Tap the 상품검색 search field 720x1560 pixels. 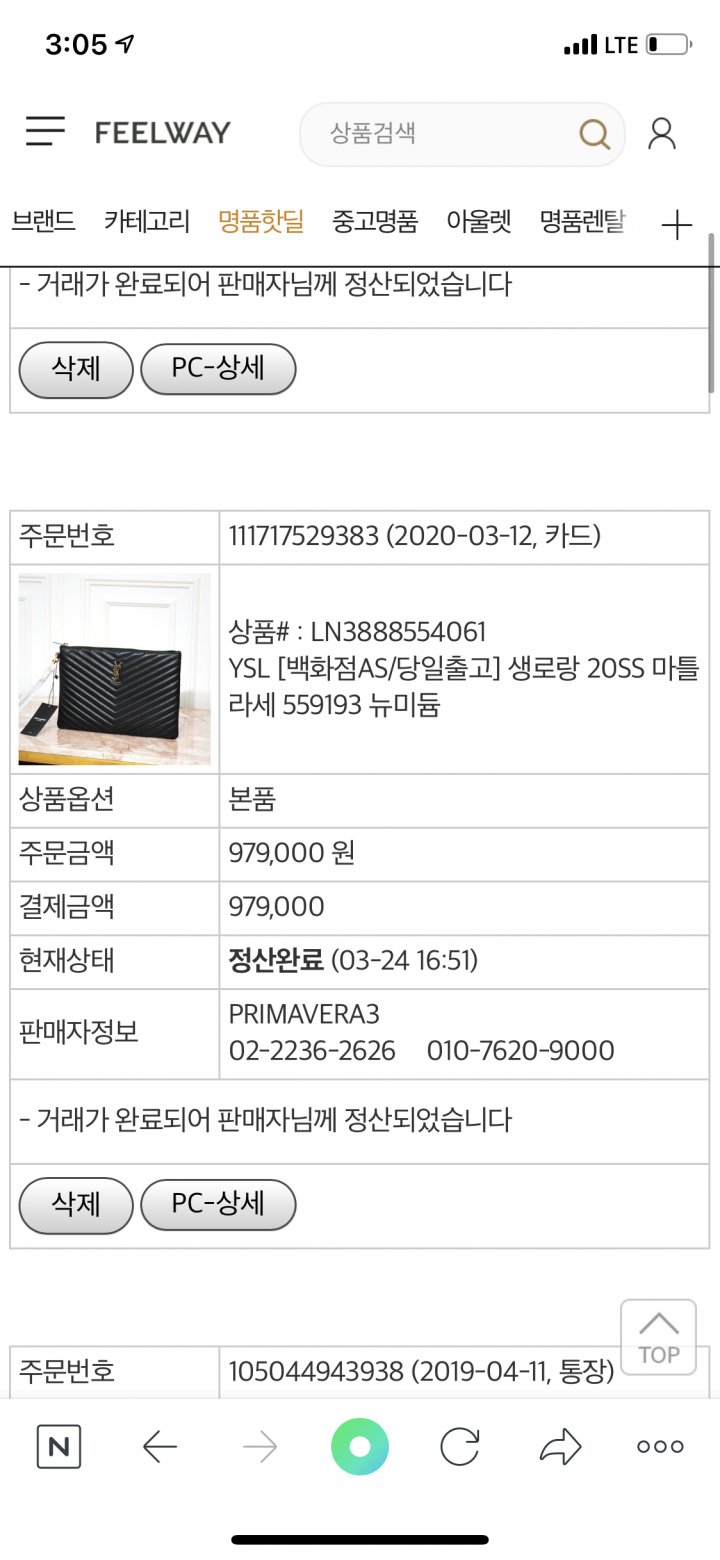pos(462,133)
